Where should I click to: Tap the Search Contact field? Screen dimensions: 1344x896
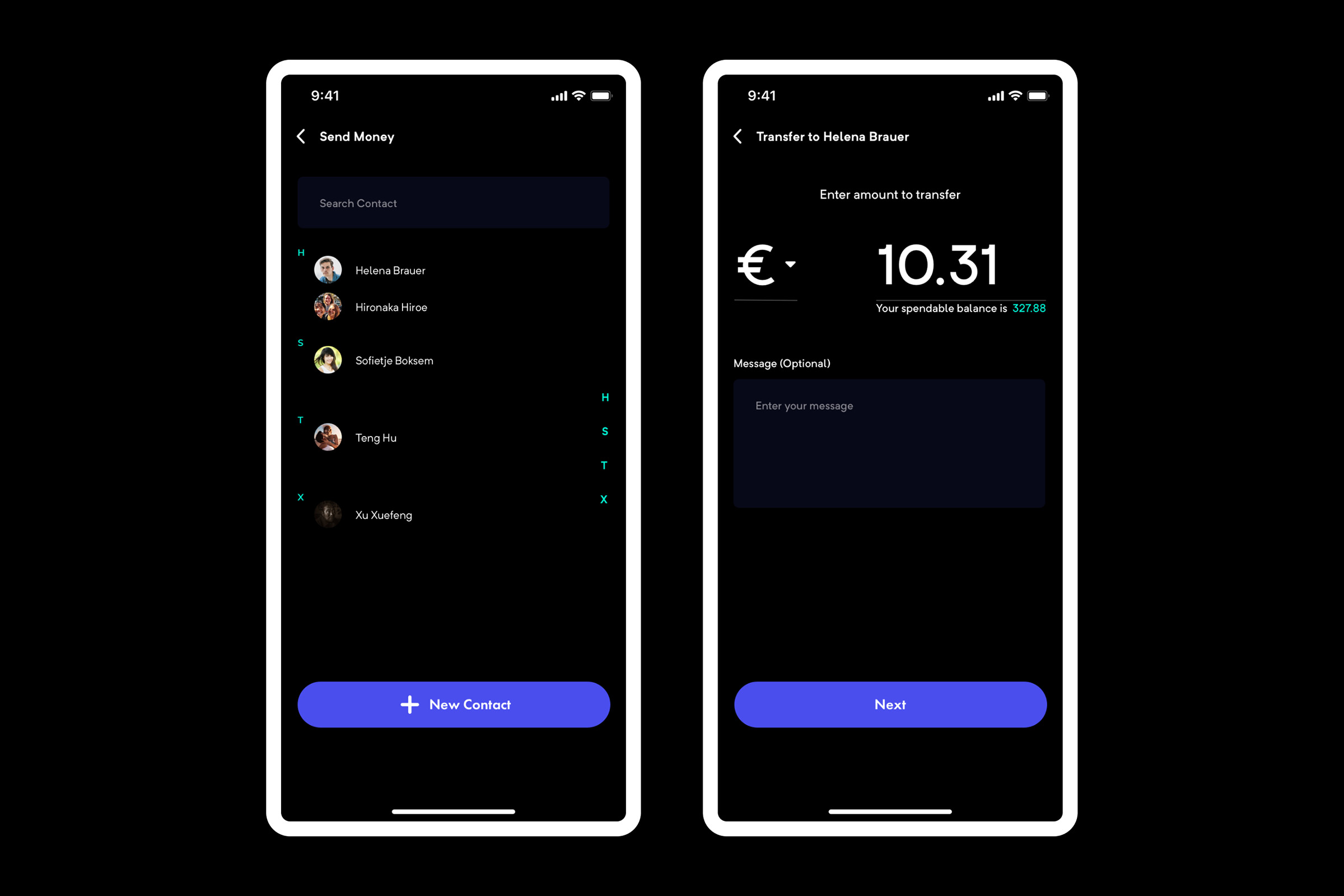point(453,203)
